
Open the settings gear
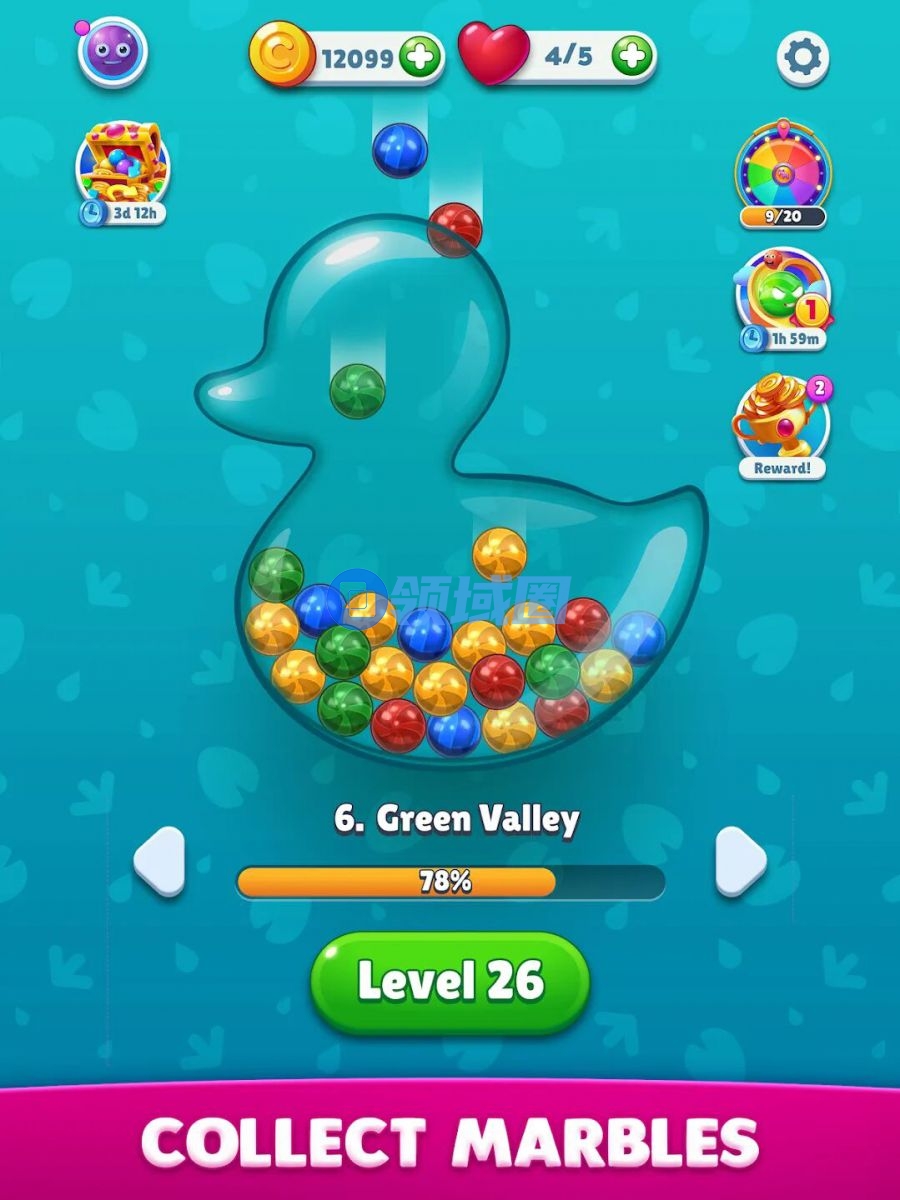(802, 57)
